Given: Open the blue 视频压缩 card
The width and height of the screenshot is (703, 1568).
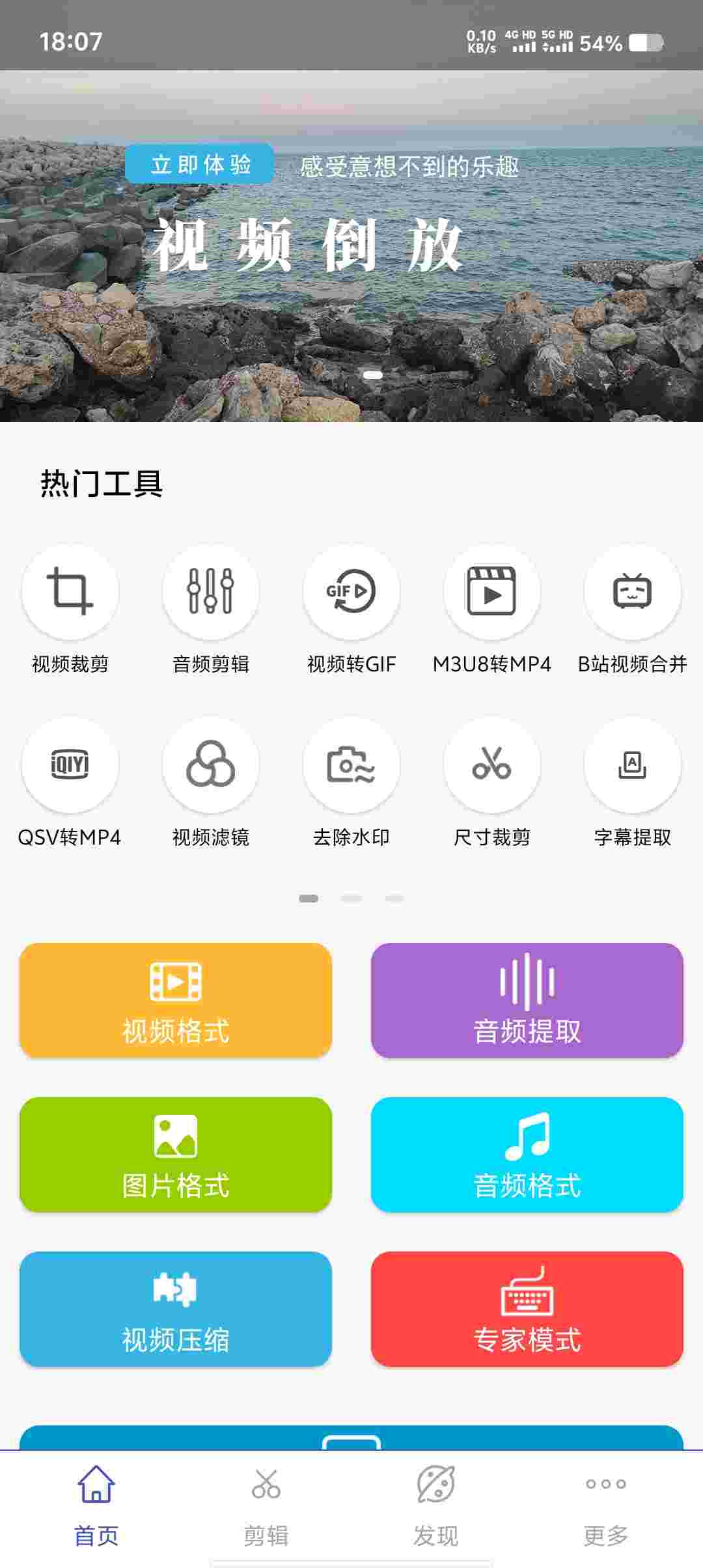Looking at the screenshot, I should point(176,1309).
